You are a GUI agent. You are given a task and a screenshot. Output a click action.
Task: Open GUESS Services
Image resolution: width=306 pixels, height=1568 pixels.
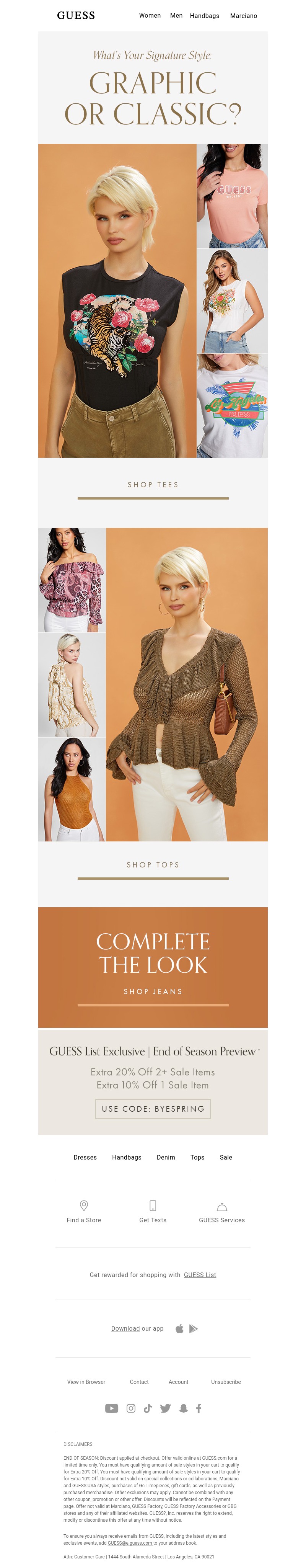pyautogui.click(x=221, y=1212)
